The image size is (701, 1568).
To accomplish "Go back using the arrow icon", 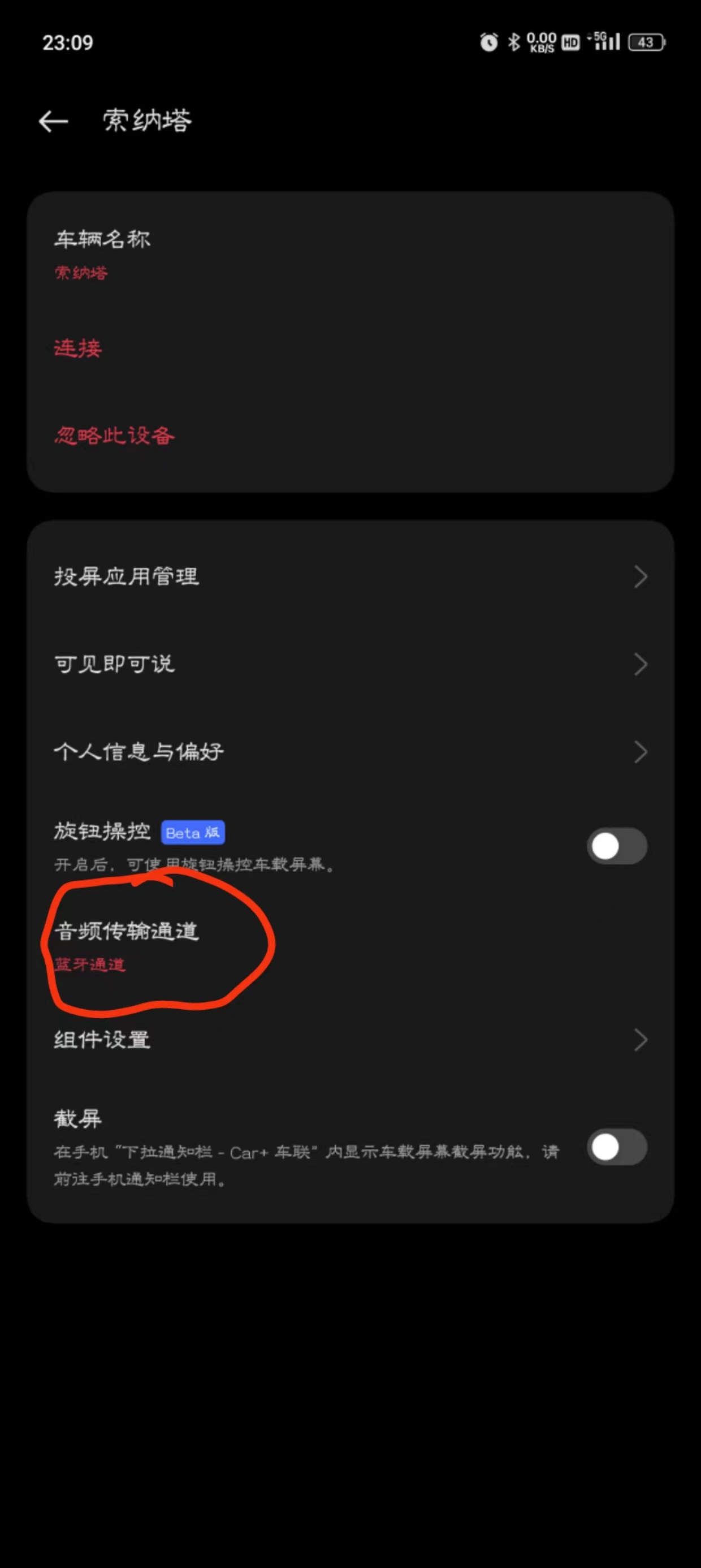I will tap(53, 122).
